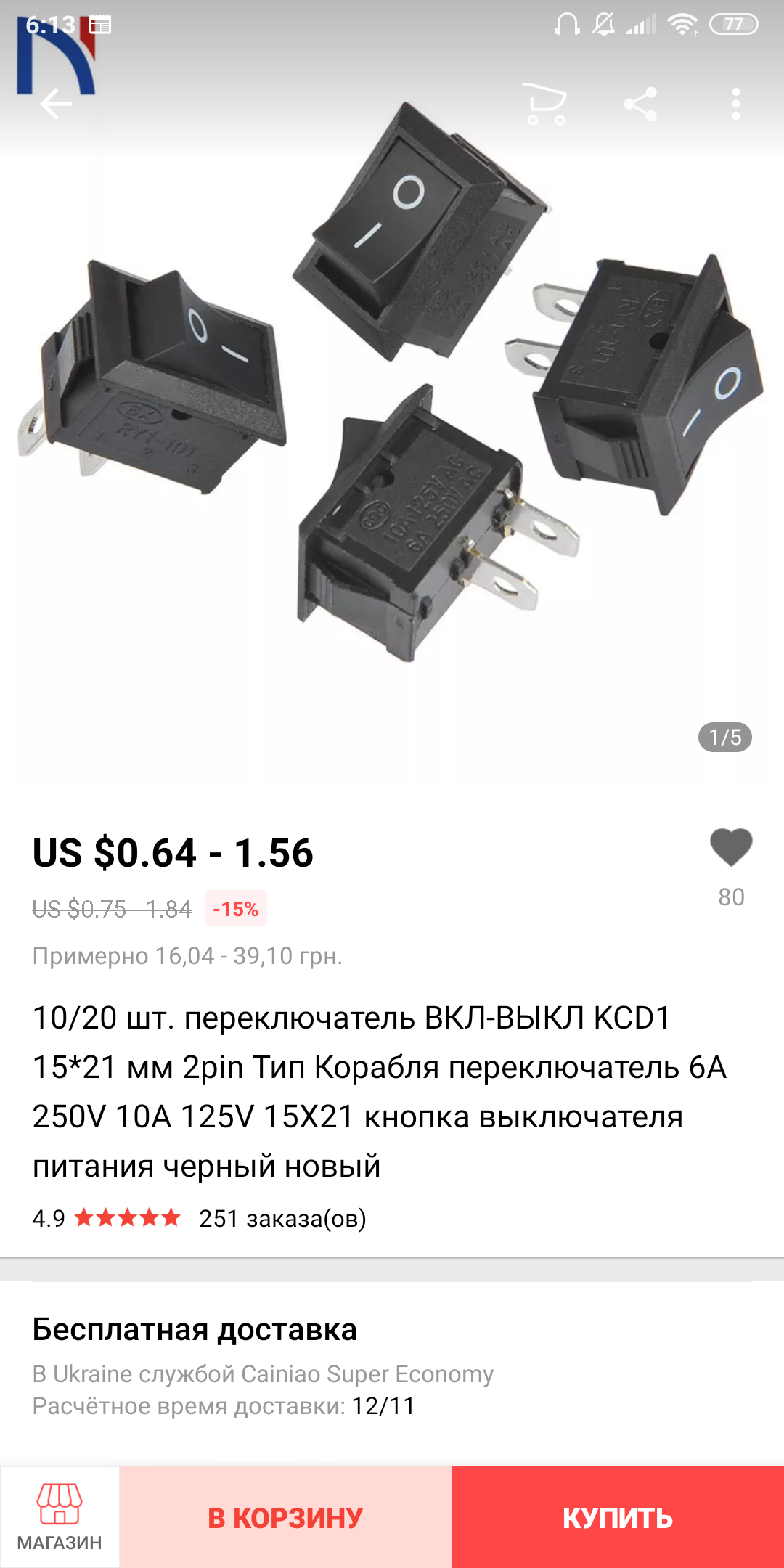Open the shopping cart icon
The height and width of the screenshot is (1568, 784).
tap(544, 104)
